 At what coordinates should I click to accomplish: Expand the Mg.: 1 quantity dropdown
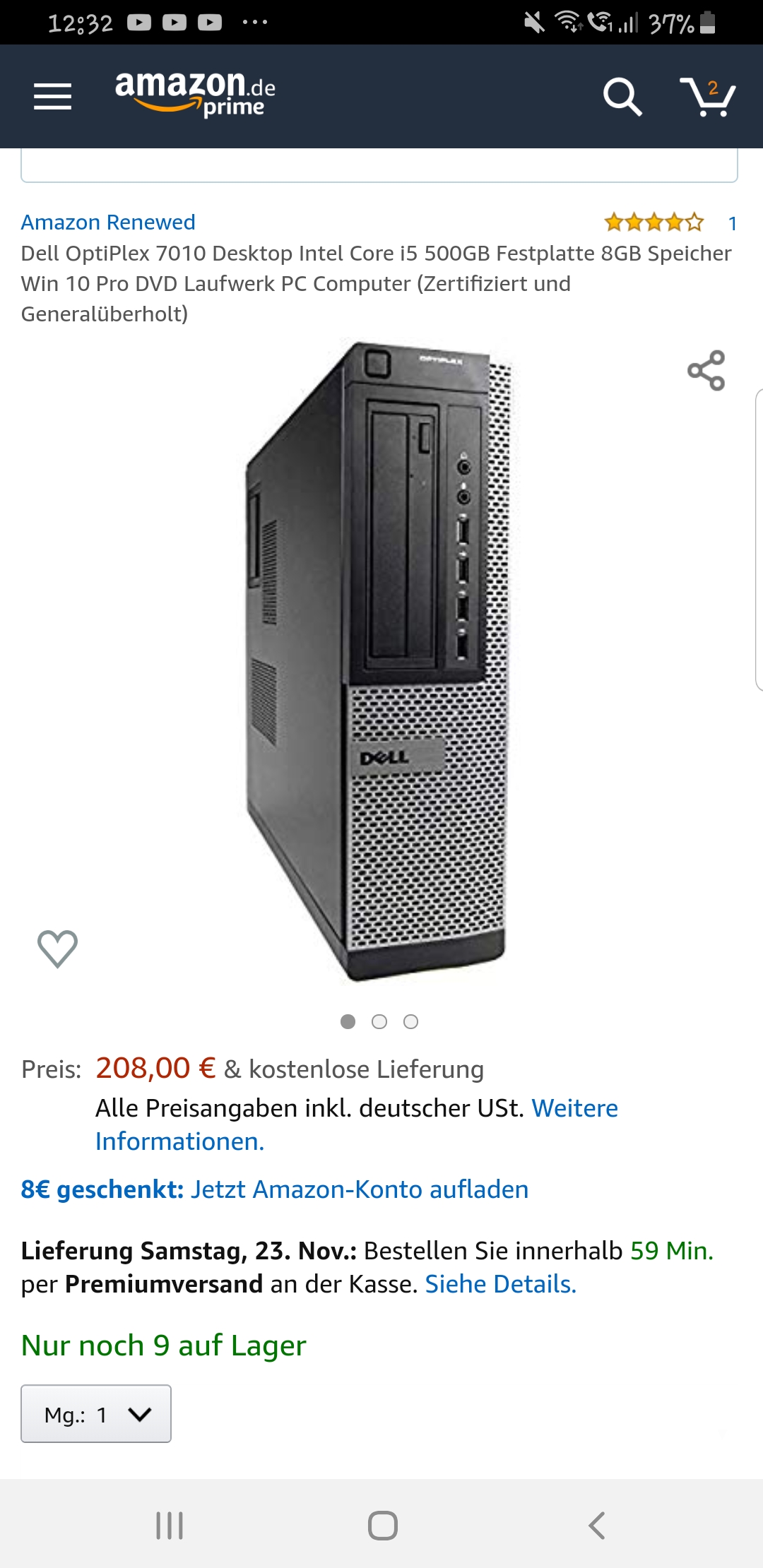coord(96,1414)
